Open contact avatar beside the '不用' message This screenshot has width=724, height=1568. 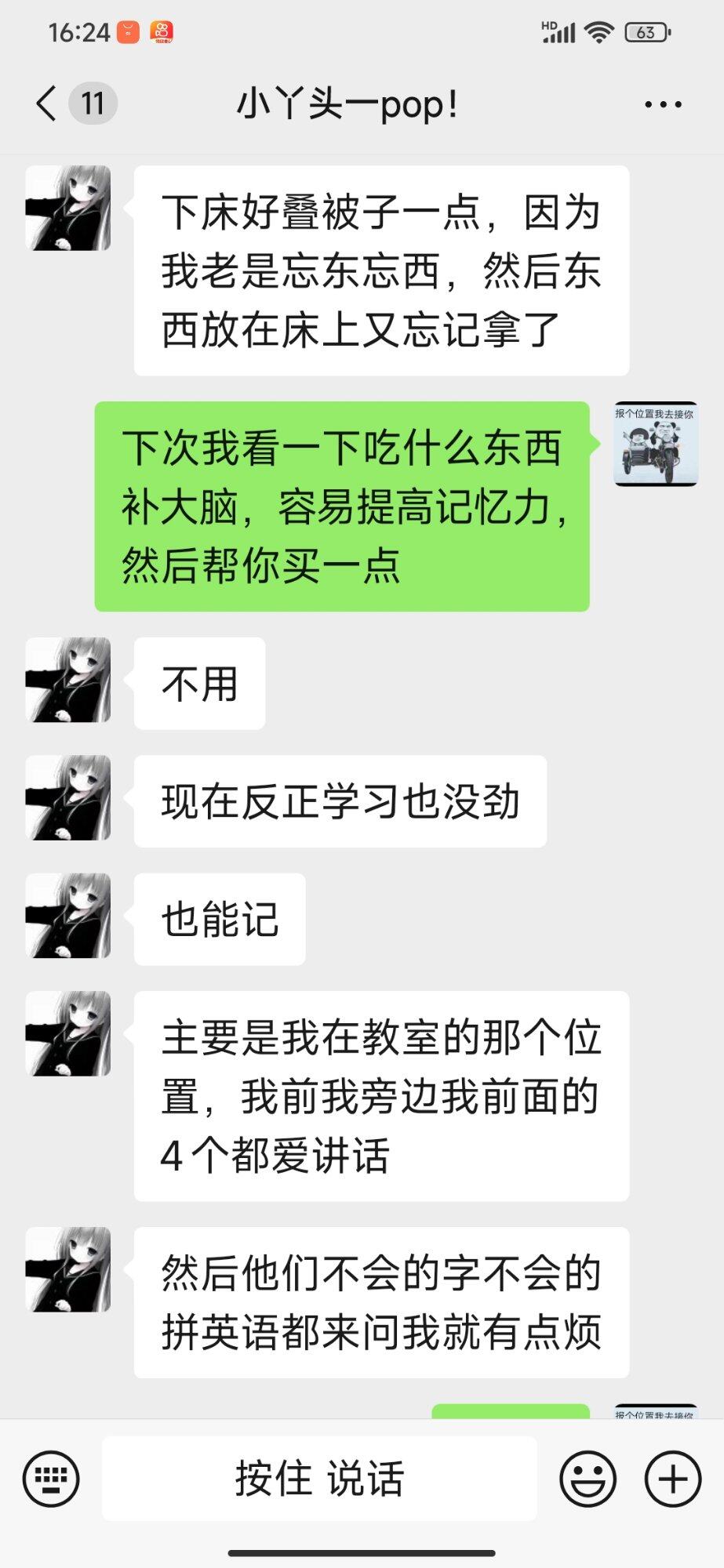(68, 680)
